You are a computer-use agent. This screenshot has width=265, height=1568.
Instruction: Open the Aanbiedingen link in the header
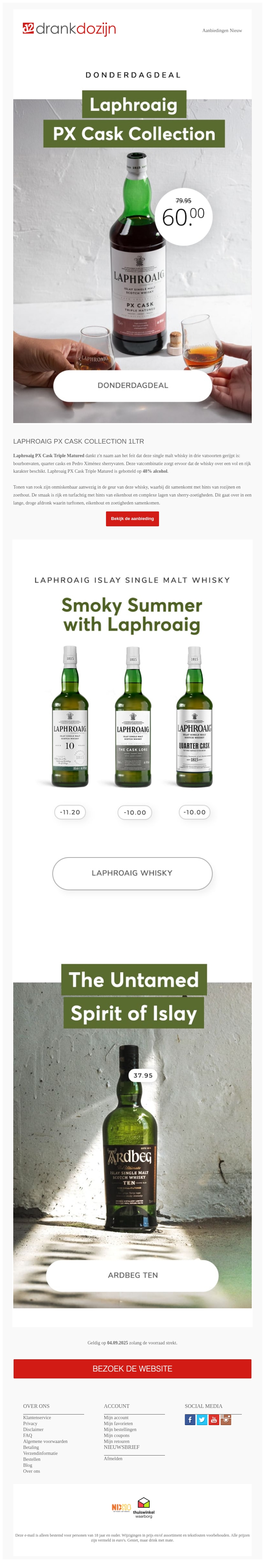215,30
